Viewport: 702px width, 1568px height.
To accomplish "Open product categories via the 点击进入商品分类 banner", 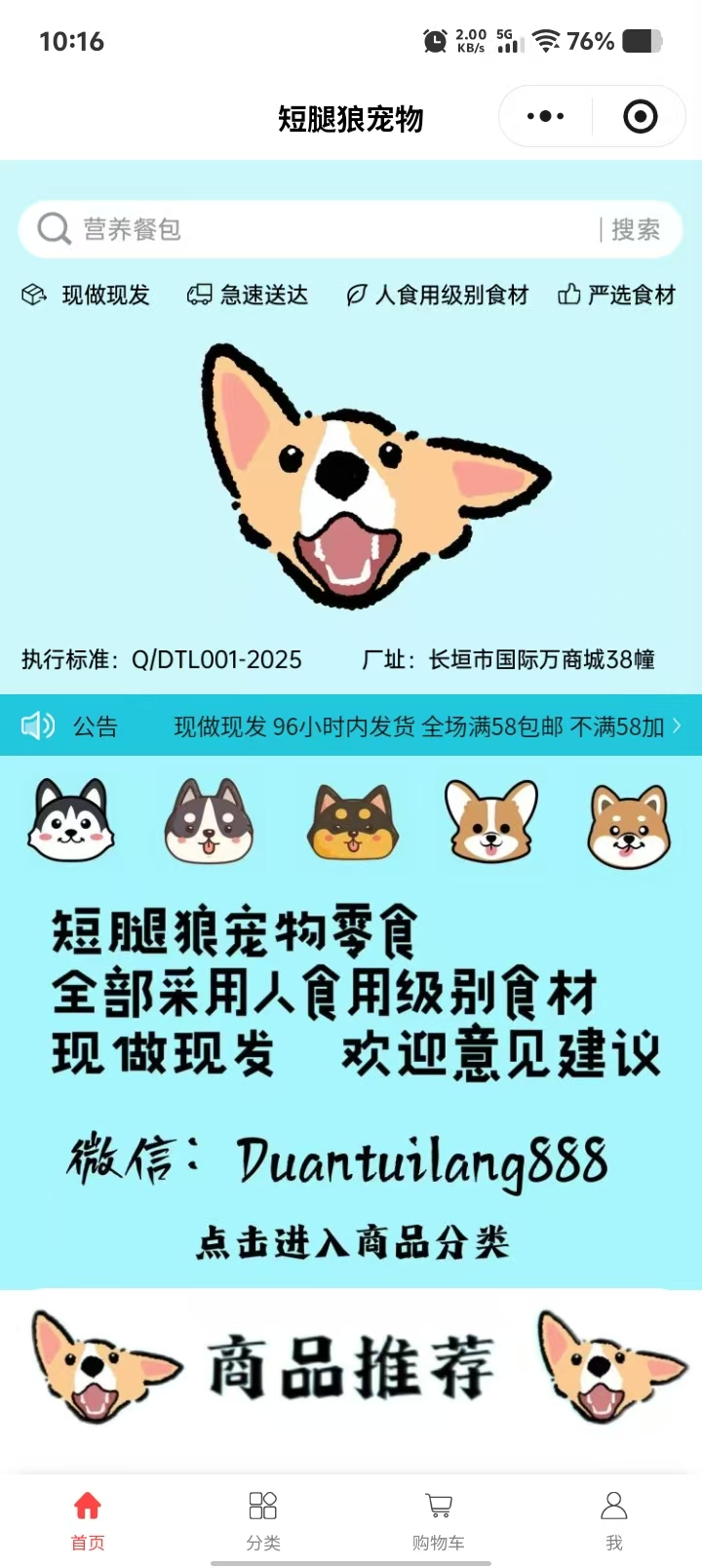I will tap(351, 1241).
